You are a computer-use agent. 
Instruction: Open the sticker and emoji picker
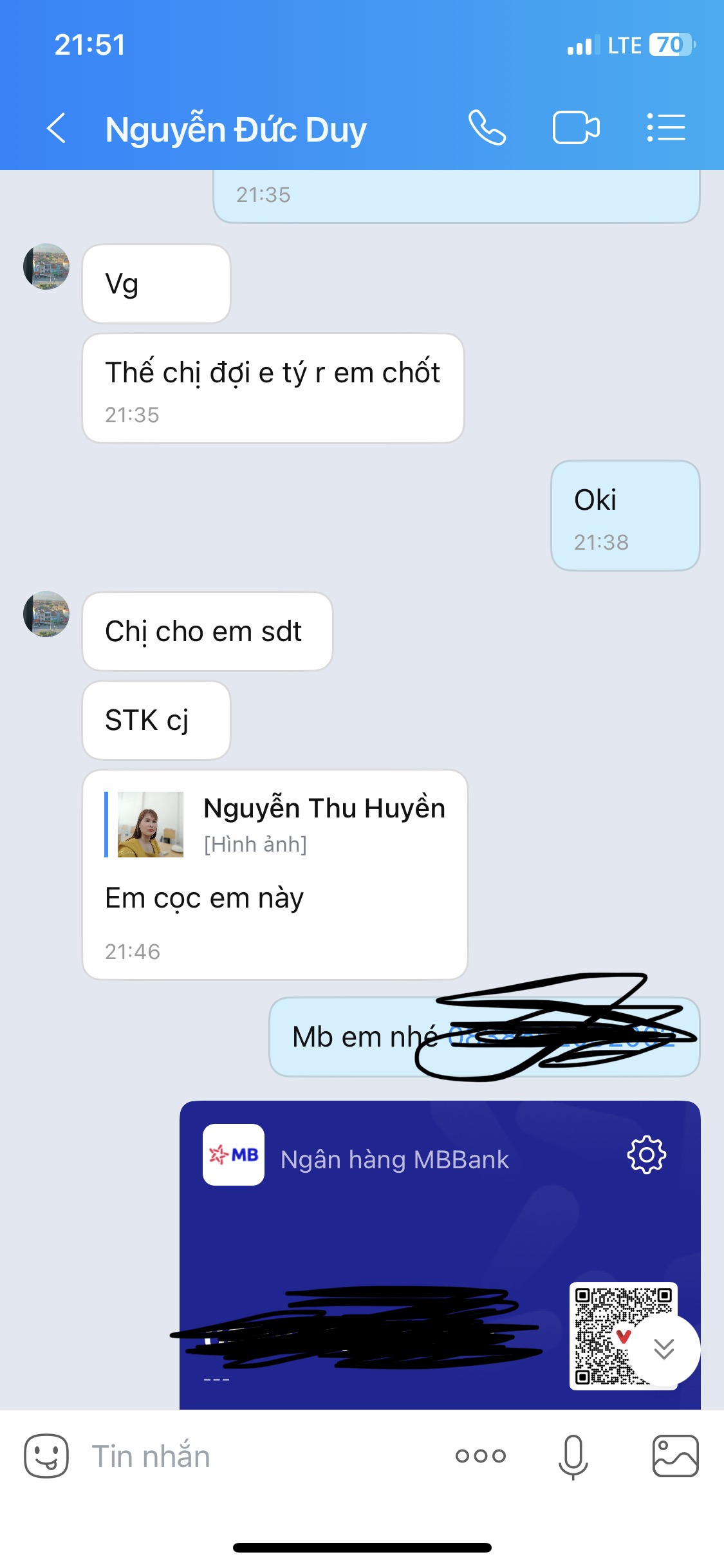(x=46, y=1456)
